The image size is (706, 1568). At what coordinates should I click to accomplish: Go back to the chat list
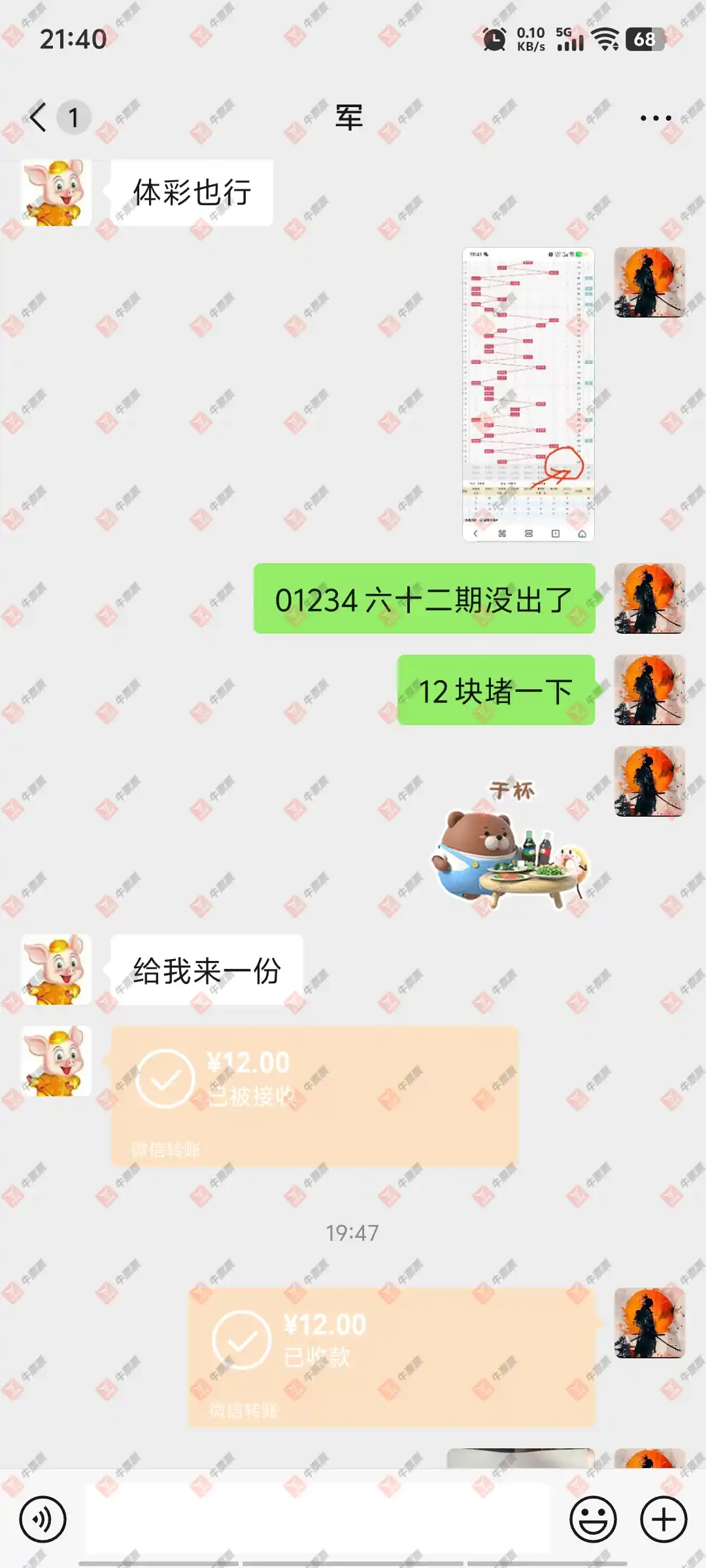39,118
